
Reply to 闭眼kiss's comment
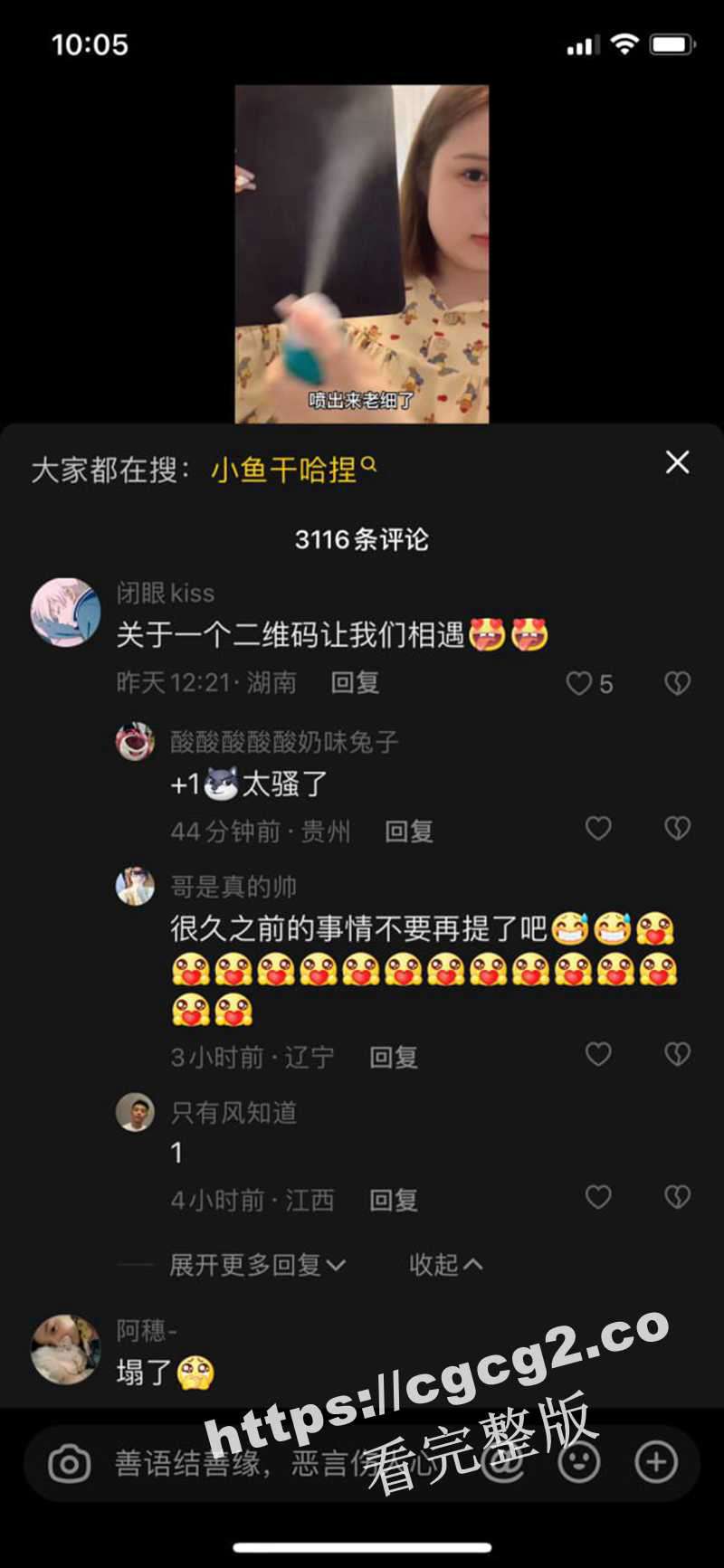(354, 682)
